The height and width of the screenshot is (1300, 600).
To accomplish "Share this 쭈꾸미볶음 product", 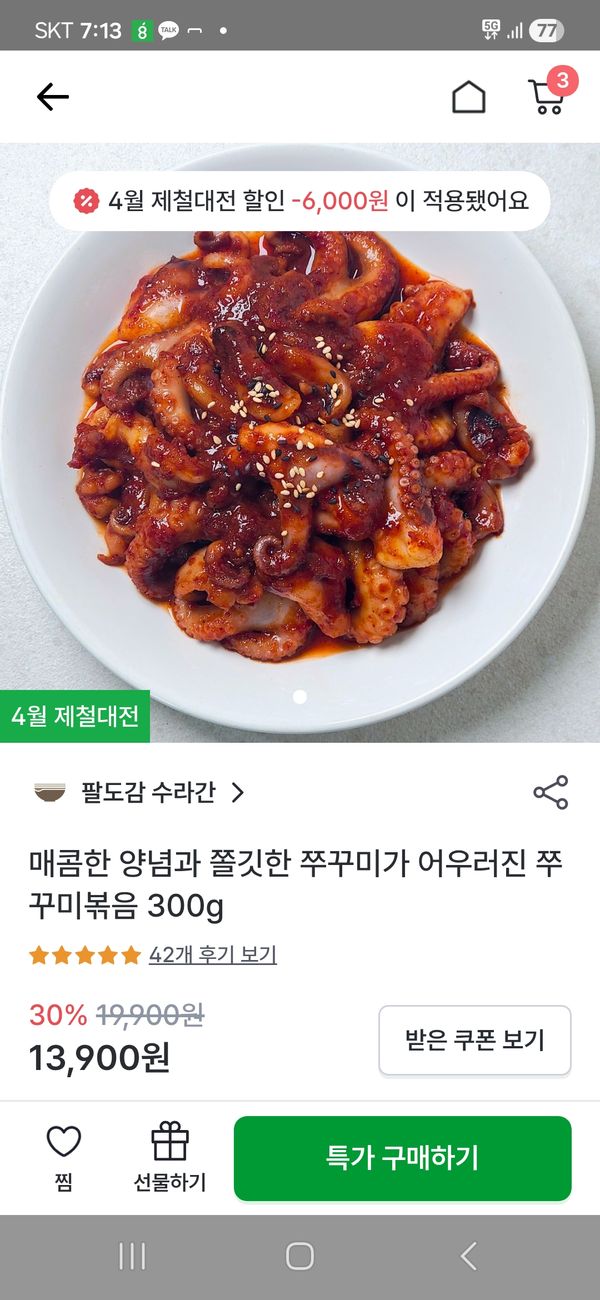I will point(550,793).
